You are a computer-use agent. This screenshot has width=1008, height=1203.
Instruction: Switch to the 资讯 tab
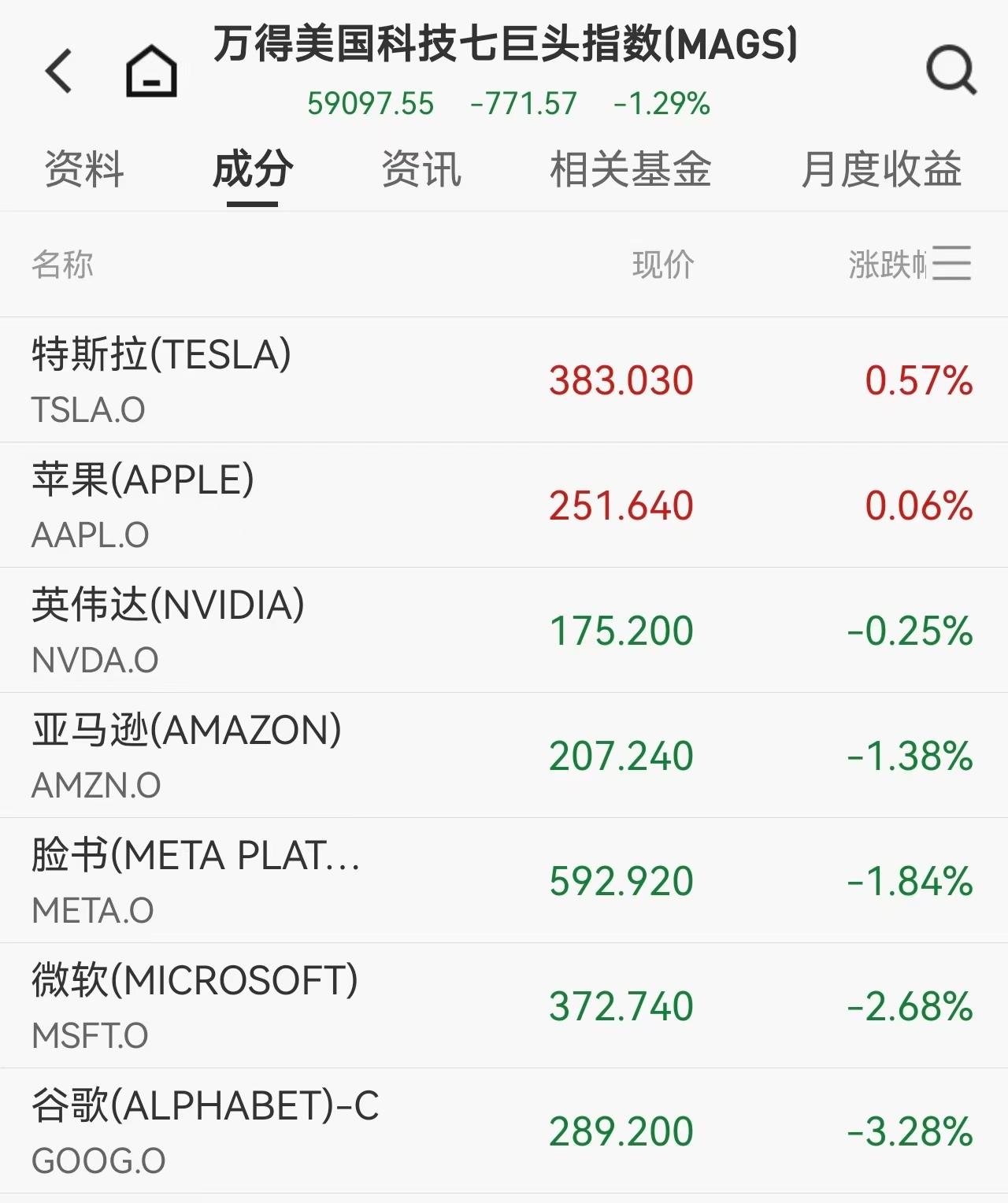421,170
